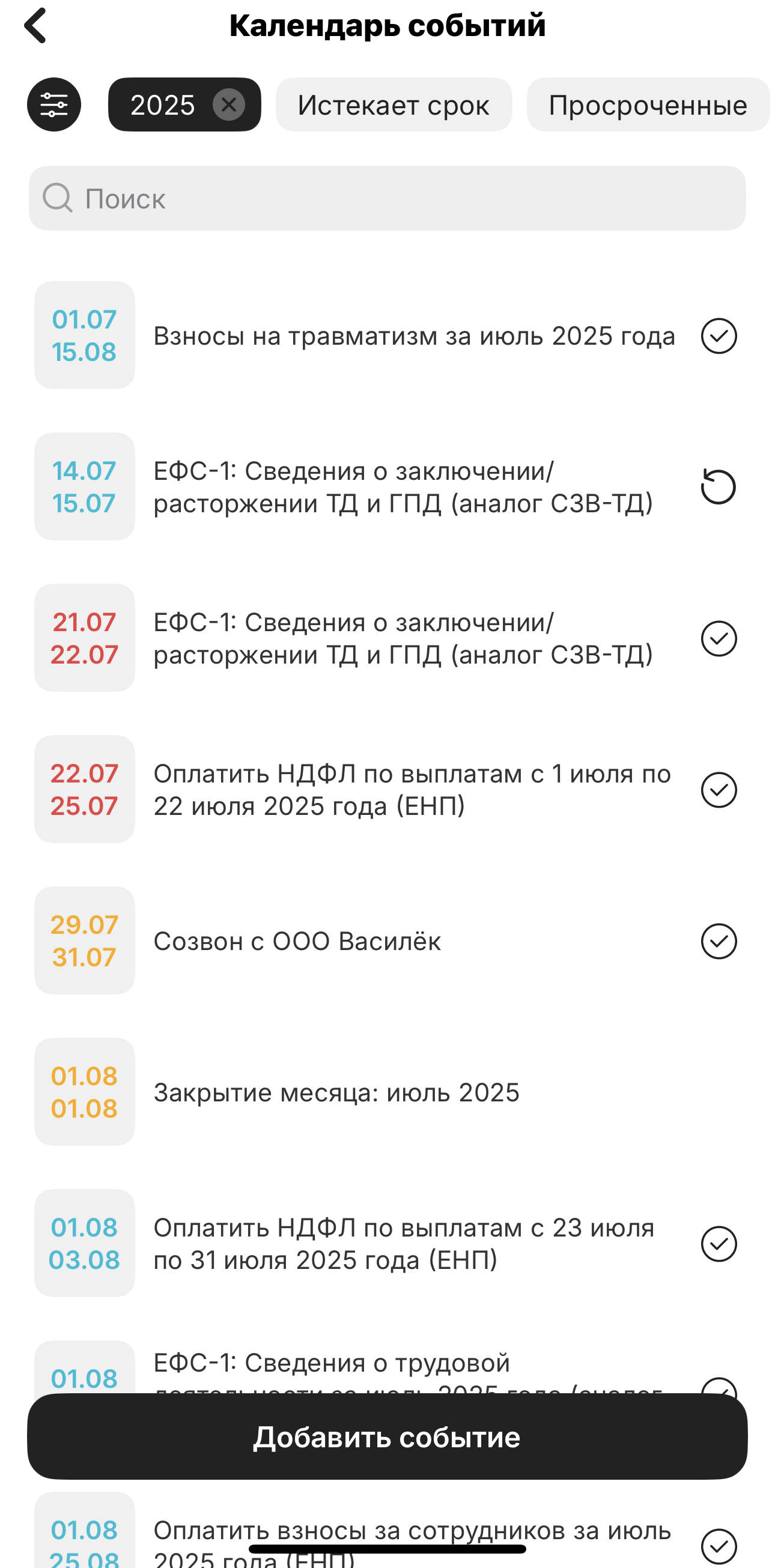Image resolution: width=775 pixels, height=1568 pixels.
Task: Go back from Календарь событий
Action: [35, 26]
